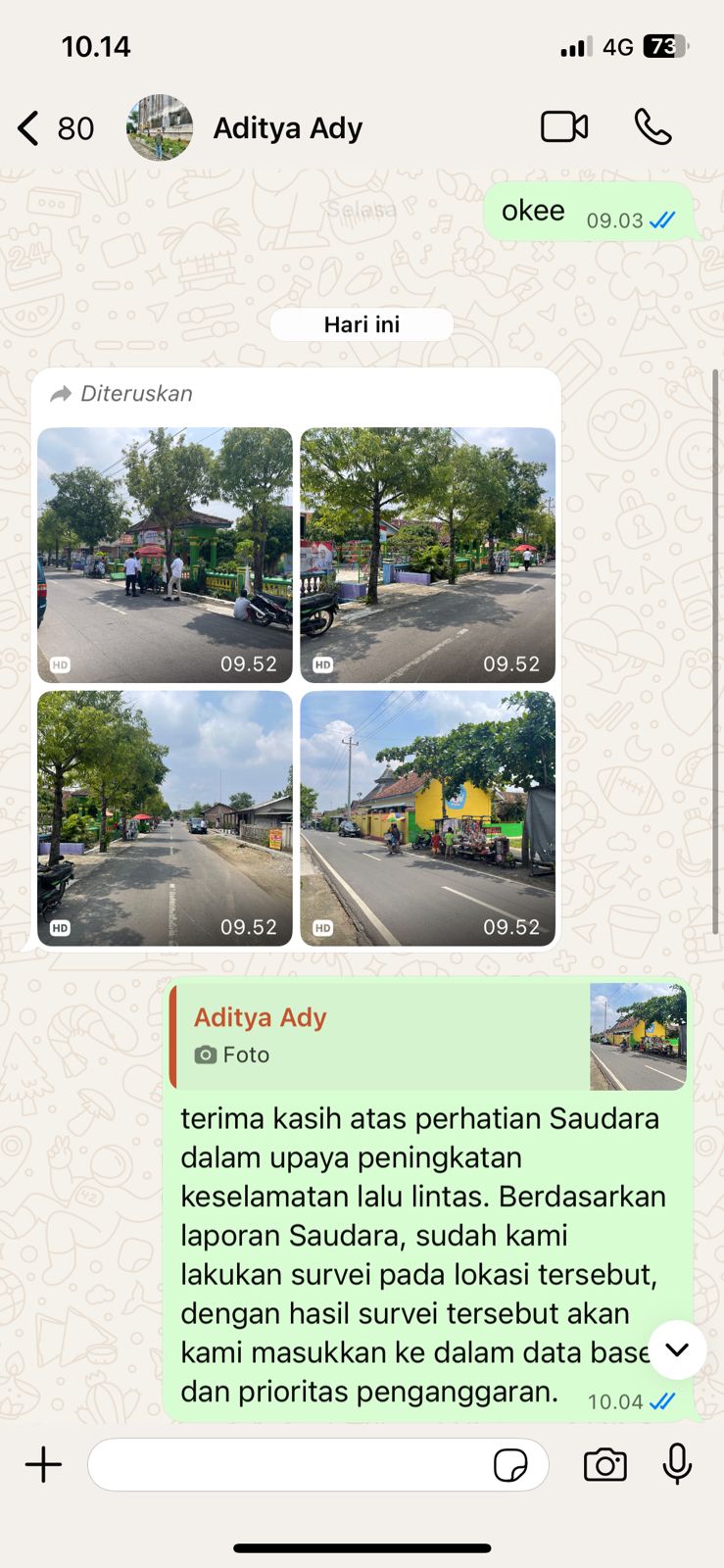This screenshot has width=724, height=1568.
Task: Open the sticker picker
Action: 510,1466
